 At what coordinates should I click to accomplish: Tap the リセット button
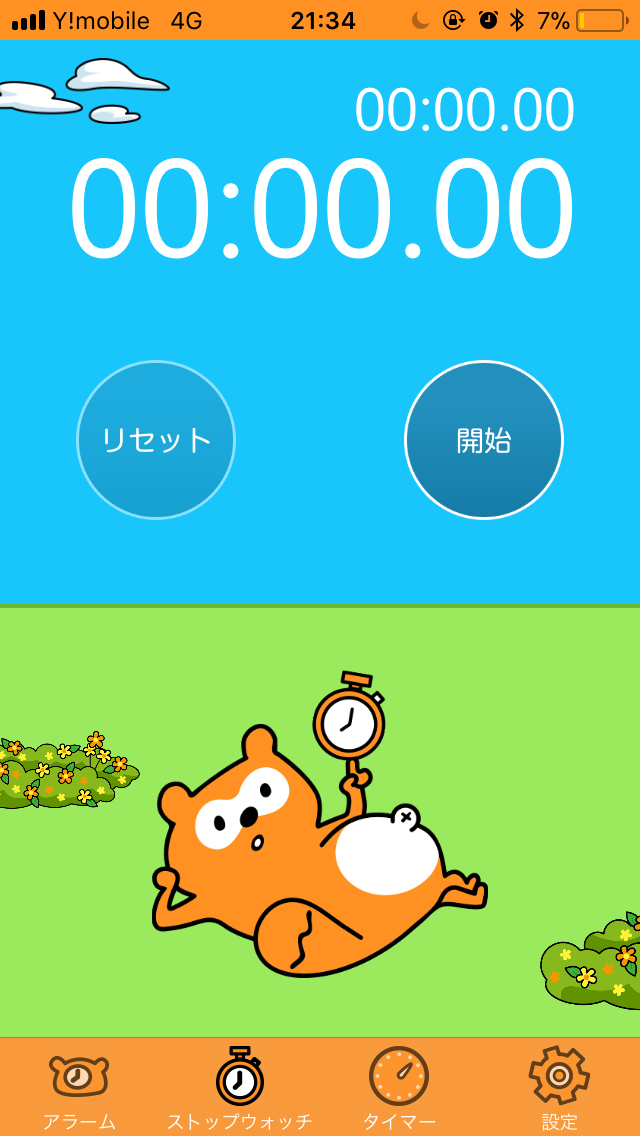tap(156, 440)
